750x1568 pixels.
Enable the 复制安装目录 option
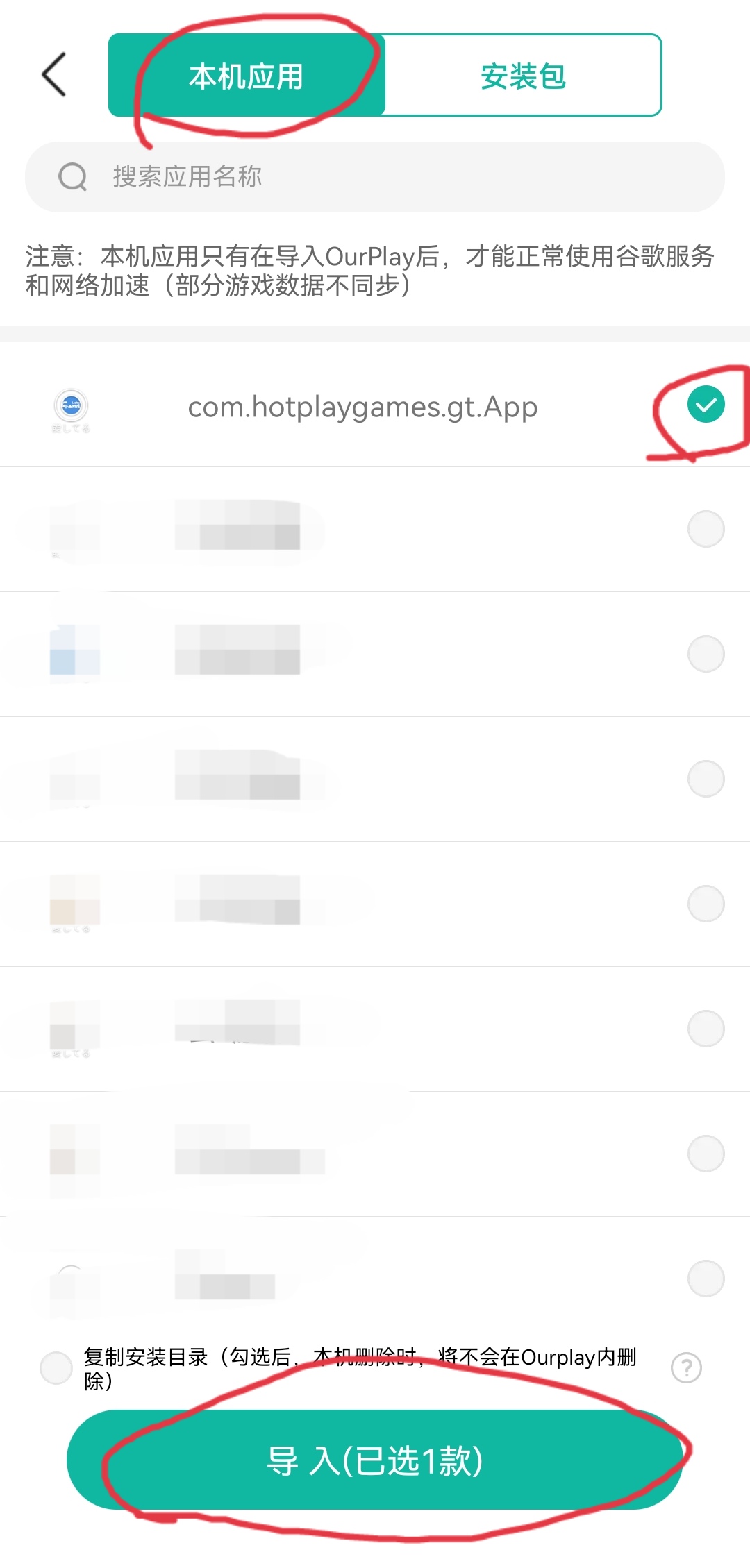(x=56, y=1368)
